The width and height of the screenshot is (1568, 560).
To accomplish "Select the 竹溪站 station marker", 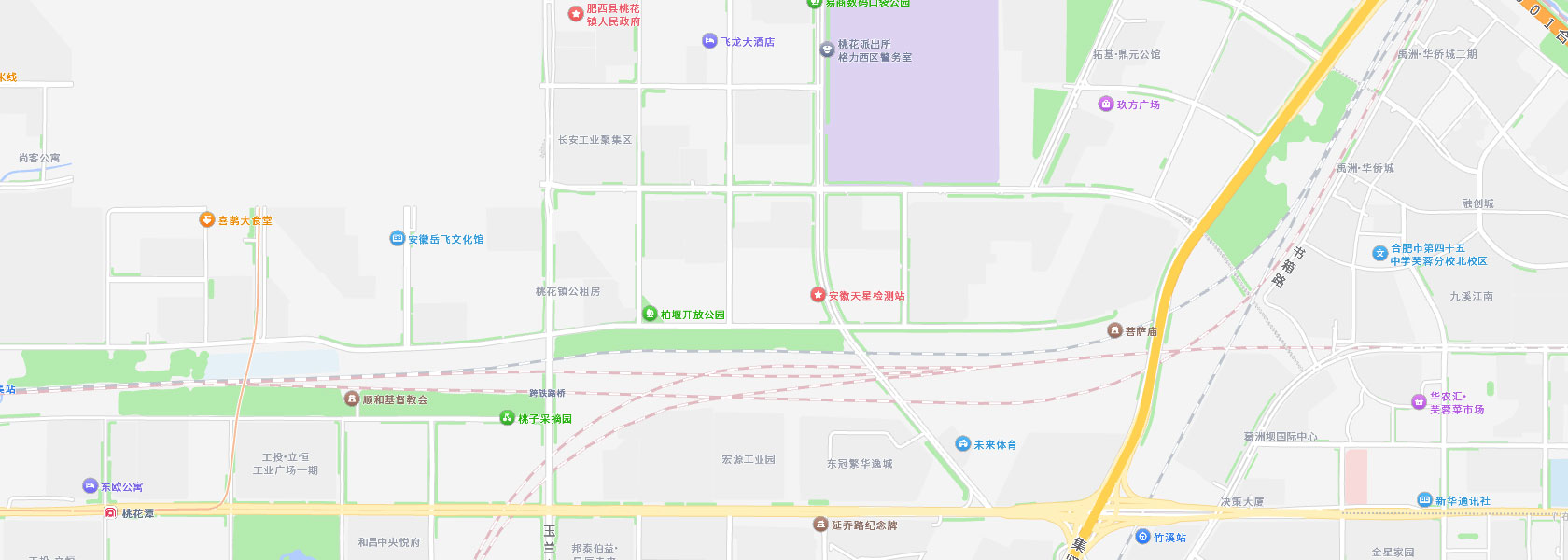I will click(x=1142, y=537).
